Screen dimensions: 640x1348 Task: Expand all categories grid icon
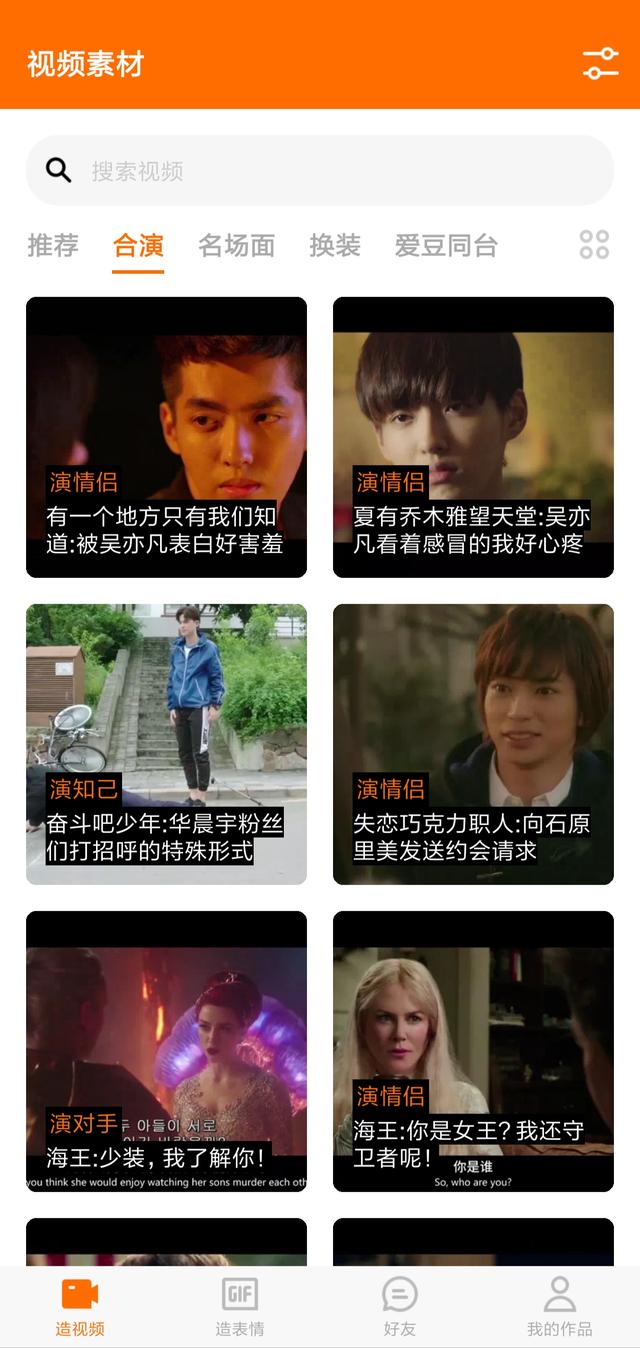point(594,245)
